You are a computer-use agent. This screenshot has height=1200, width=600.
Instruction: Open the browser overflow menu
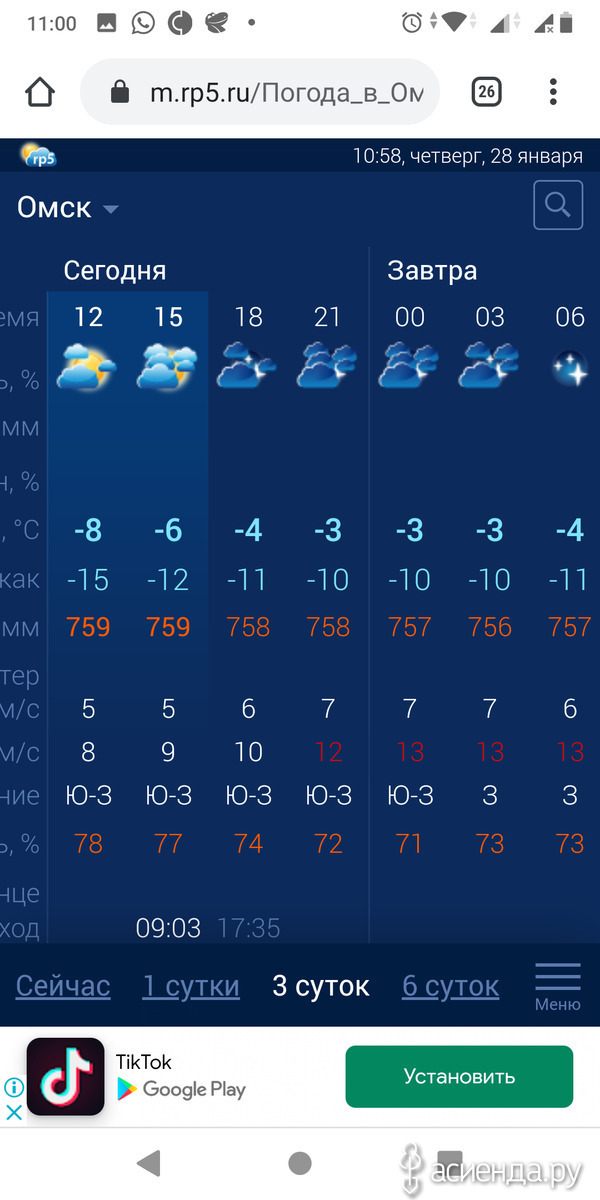(553, 93)
